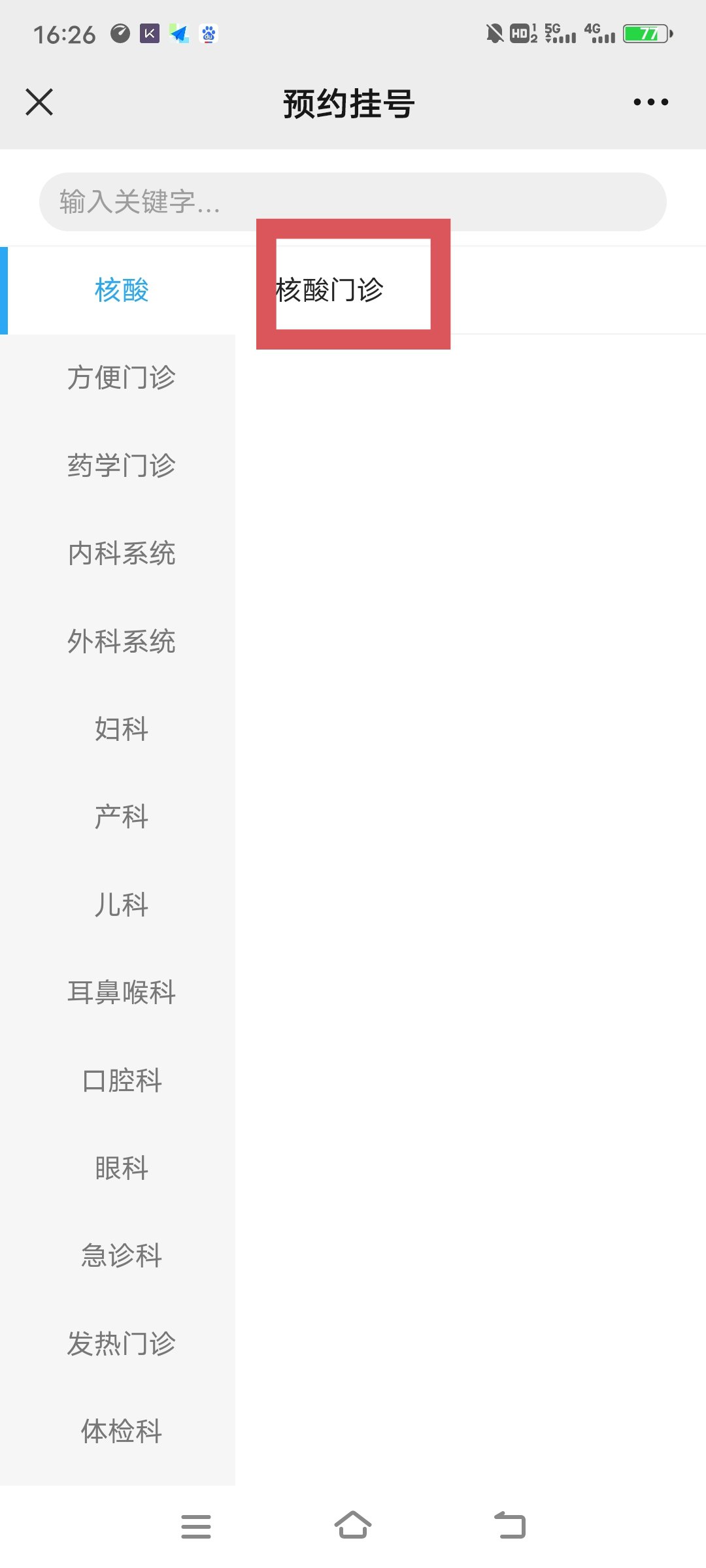Switch to 眼科 category

(122, 1168)
